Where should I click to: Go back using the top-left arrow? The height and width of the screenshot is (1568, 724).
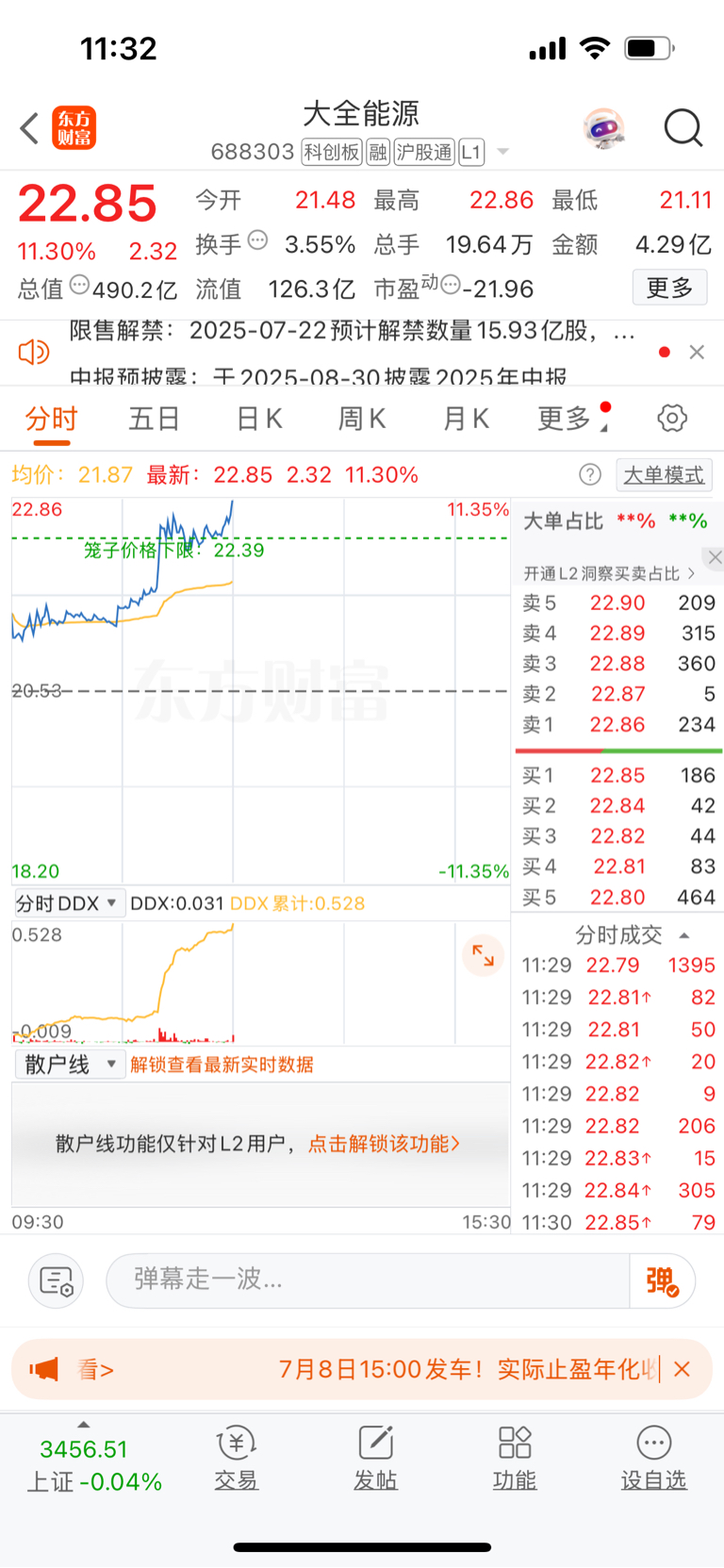tap(29, 128)
